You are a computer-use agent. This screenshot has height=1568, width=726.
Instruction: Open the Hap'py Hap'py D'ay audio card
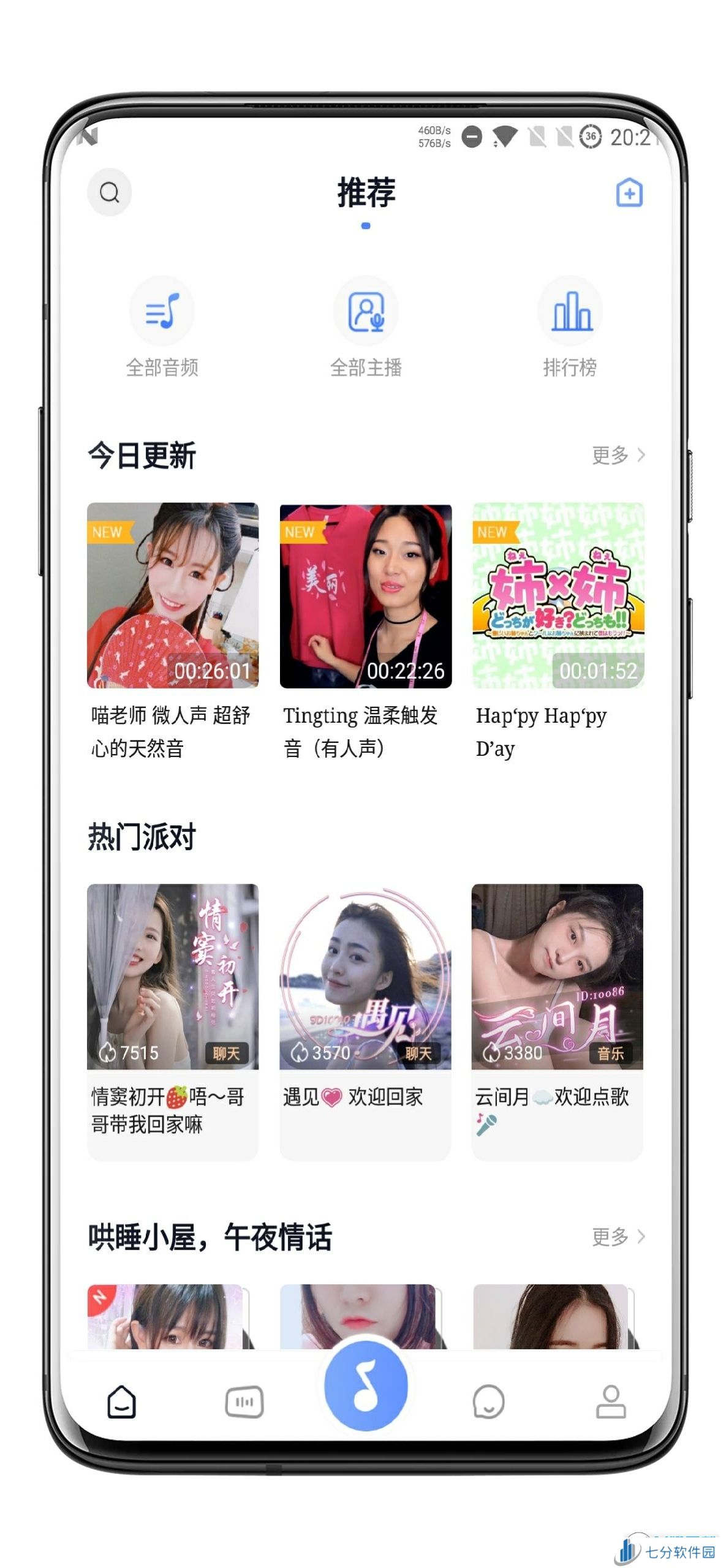558,631
